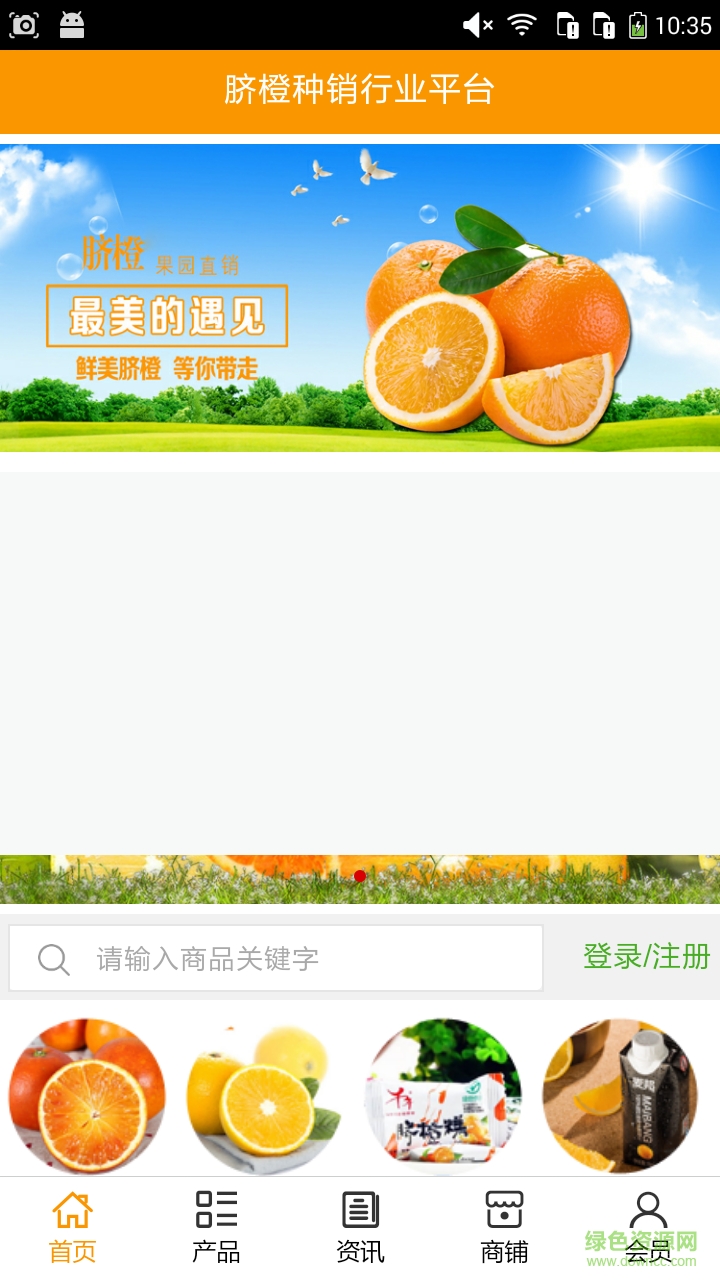The width and height of the screenshot is (720, 1280).
Task: Tap the Android icon in the status bar
Action: point(69,20)
